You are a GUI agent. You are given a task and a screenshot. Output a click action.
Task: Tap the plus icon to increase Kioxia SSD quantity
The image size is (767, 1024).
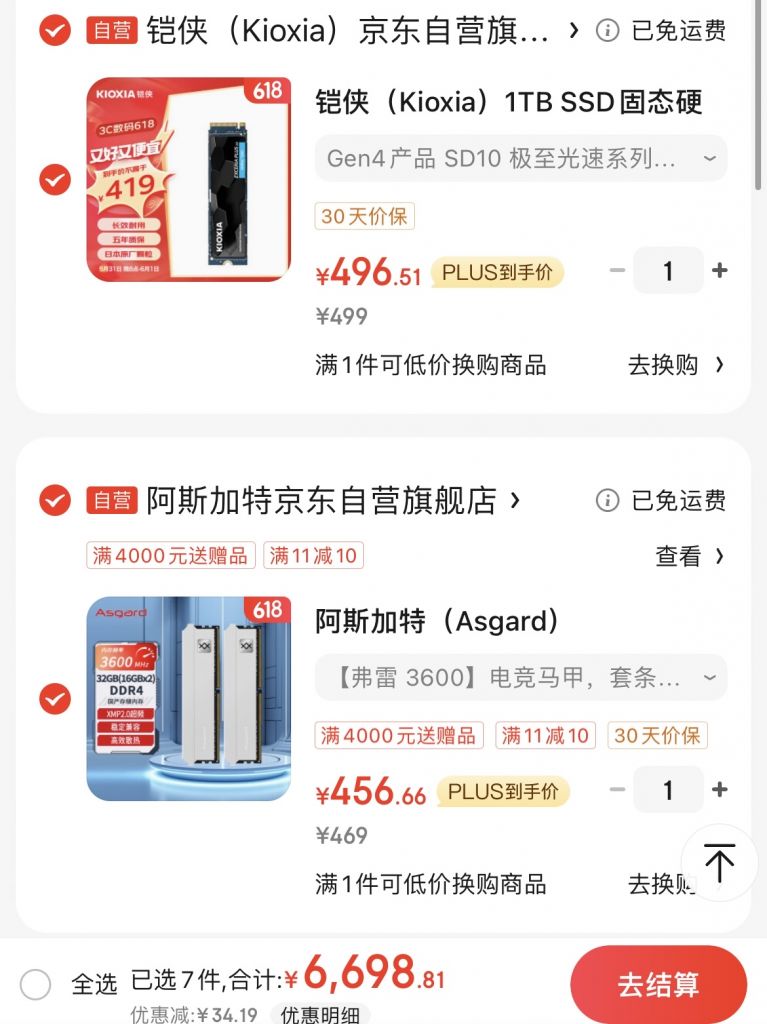point(716,270)
